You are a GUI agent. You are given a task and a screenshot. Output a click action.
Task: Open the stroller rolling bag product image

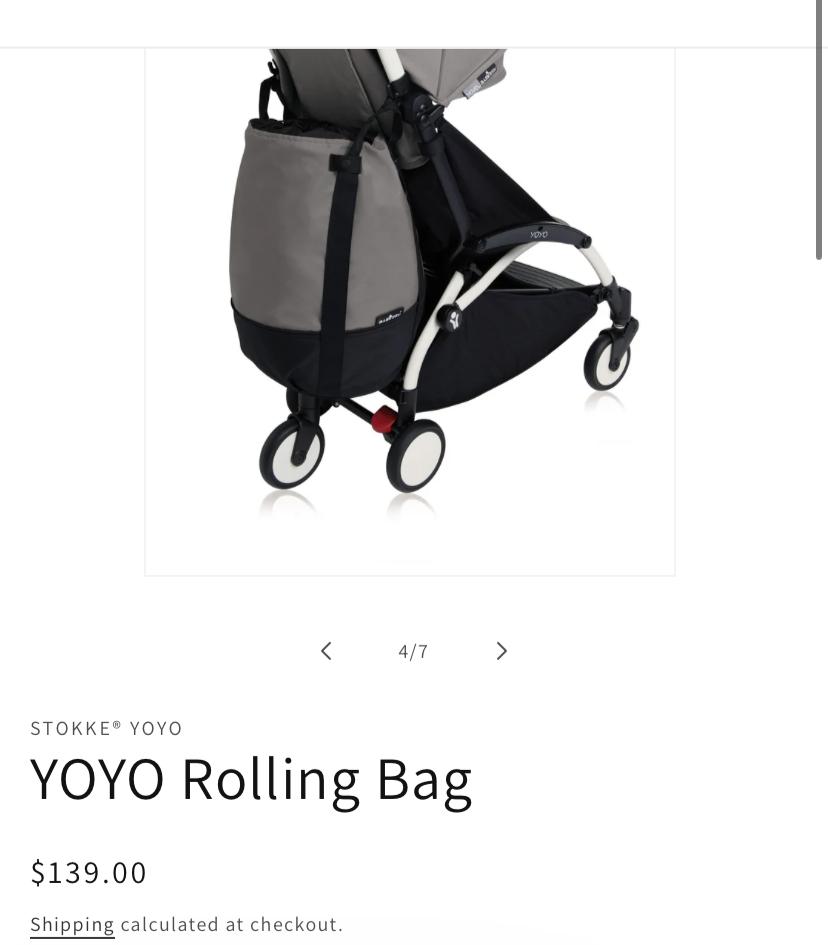pyautogui.click(x=410, y=310)
